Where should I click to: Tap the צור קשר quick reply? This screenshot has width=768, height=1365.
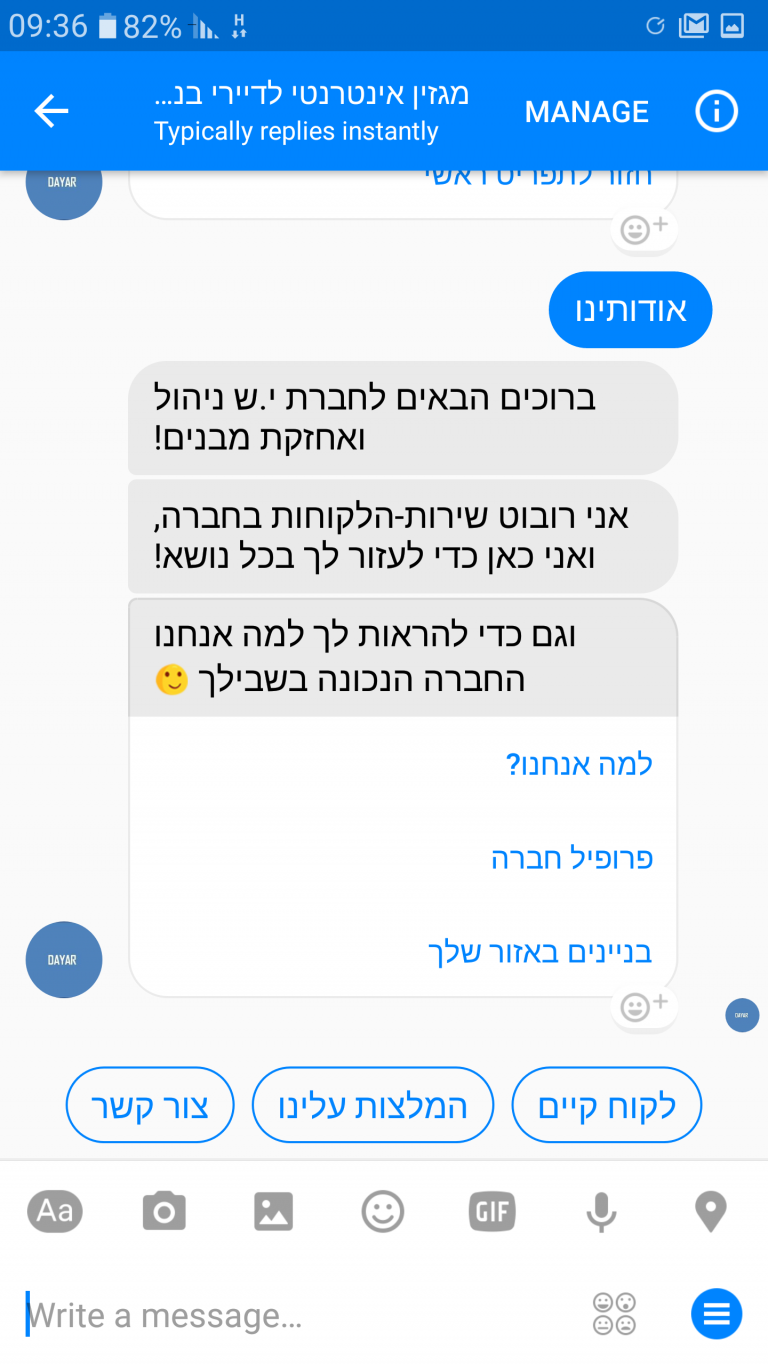150,1105
